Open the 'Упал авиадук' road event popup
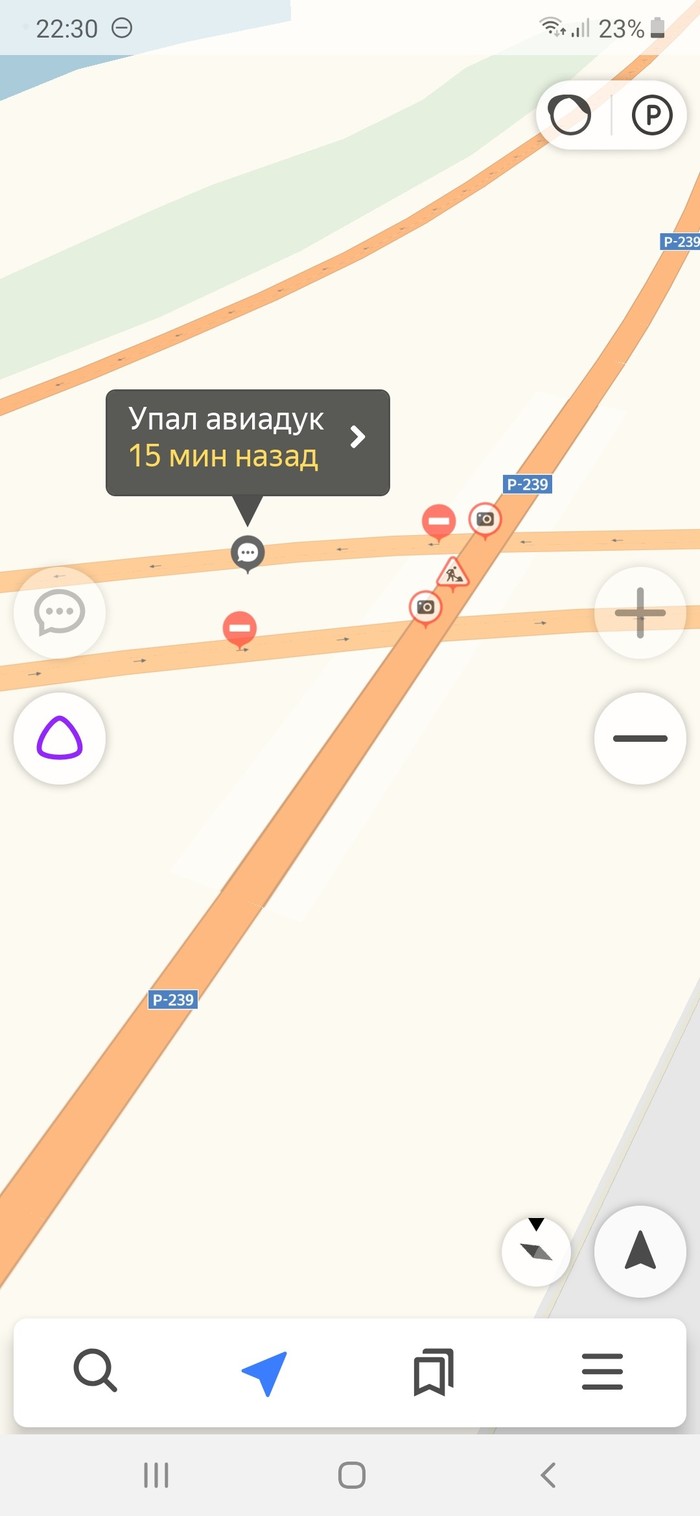 (247, 443)
